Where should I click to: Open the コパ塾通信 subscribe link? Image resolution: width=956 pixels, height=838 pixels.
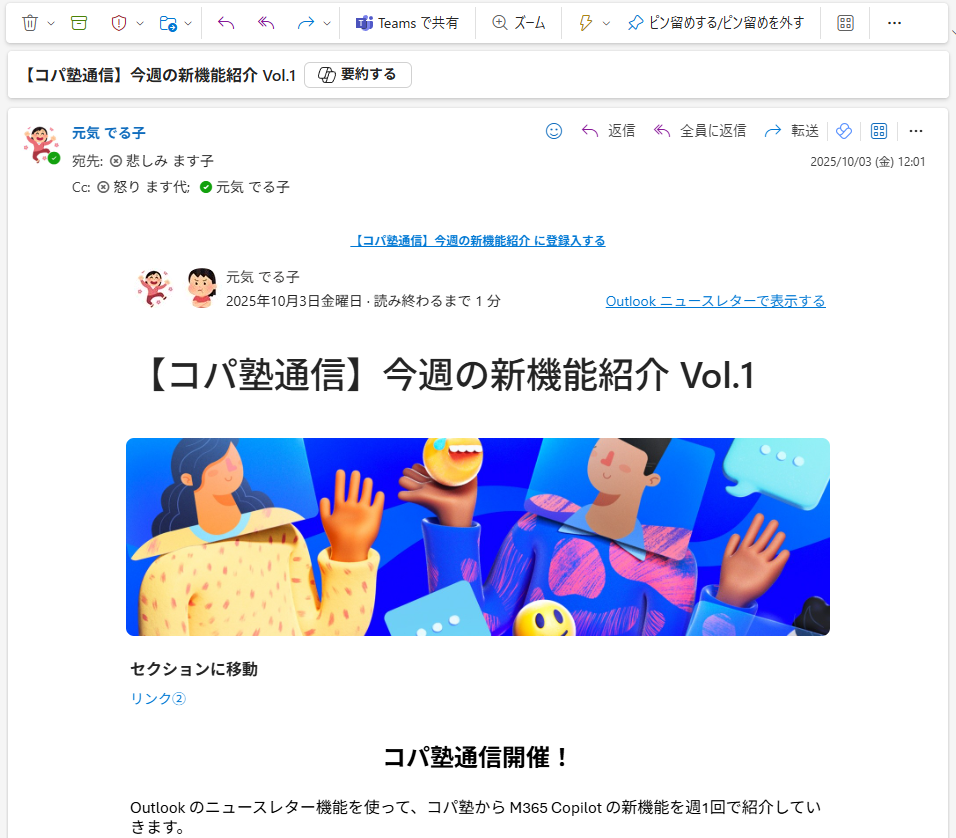click(478, 241)
